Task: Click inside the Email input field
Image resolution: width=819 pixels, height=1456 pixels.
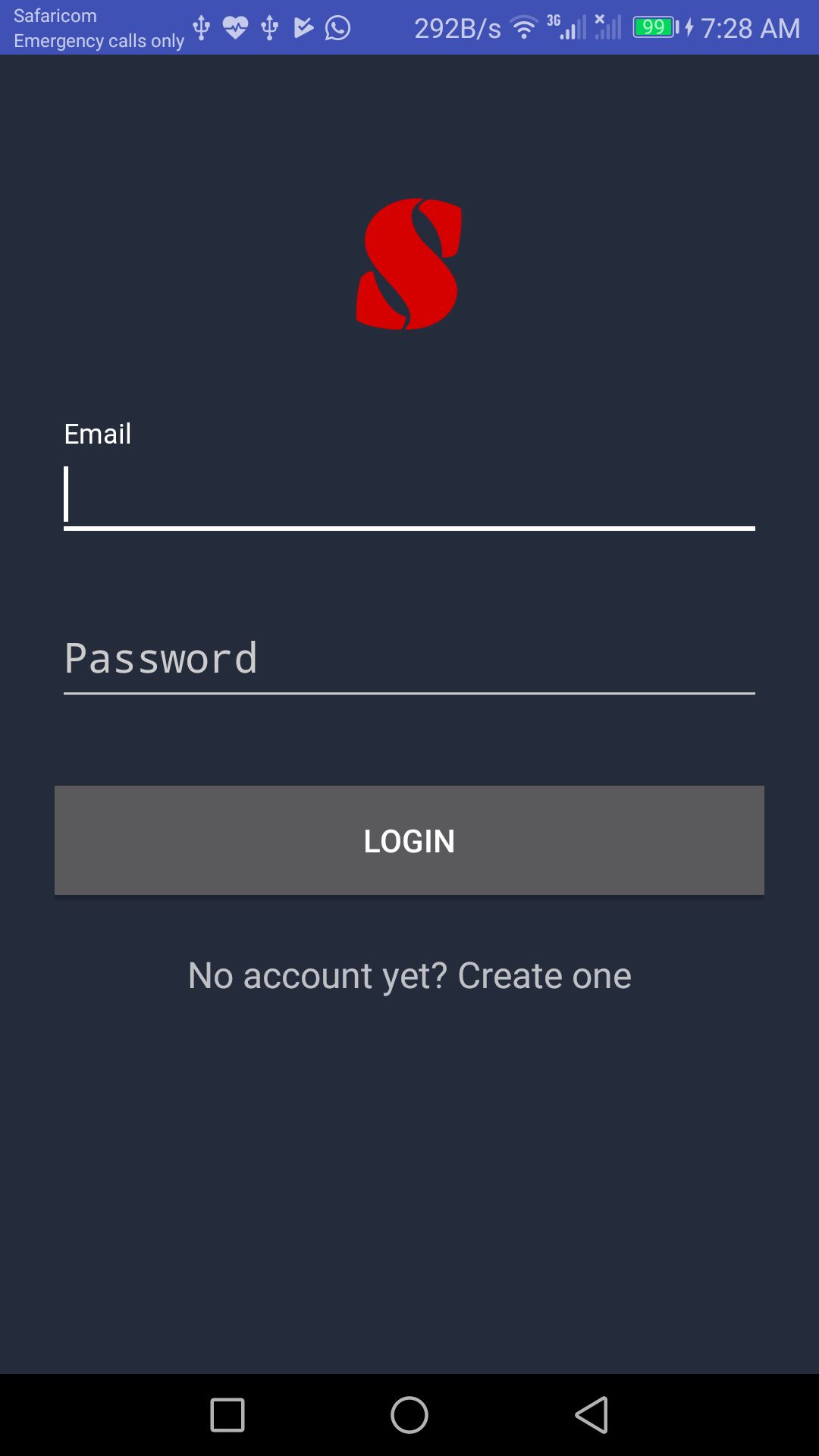Action: (409, 493)
